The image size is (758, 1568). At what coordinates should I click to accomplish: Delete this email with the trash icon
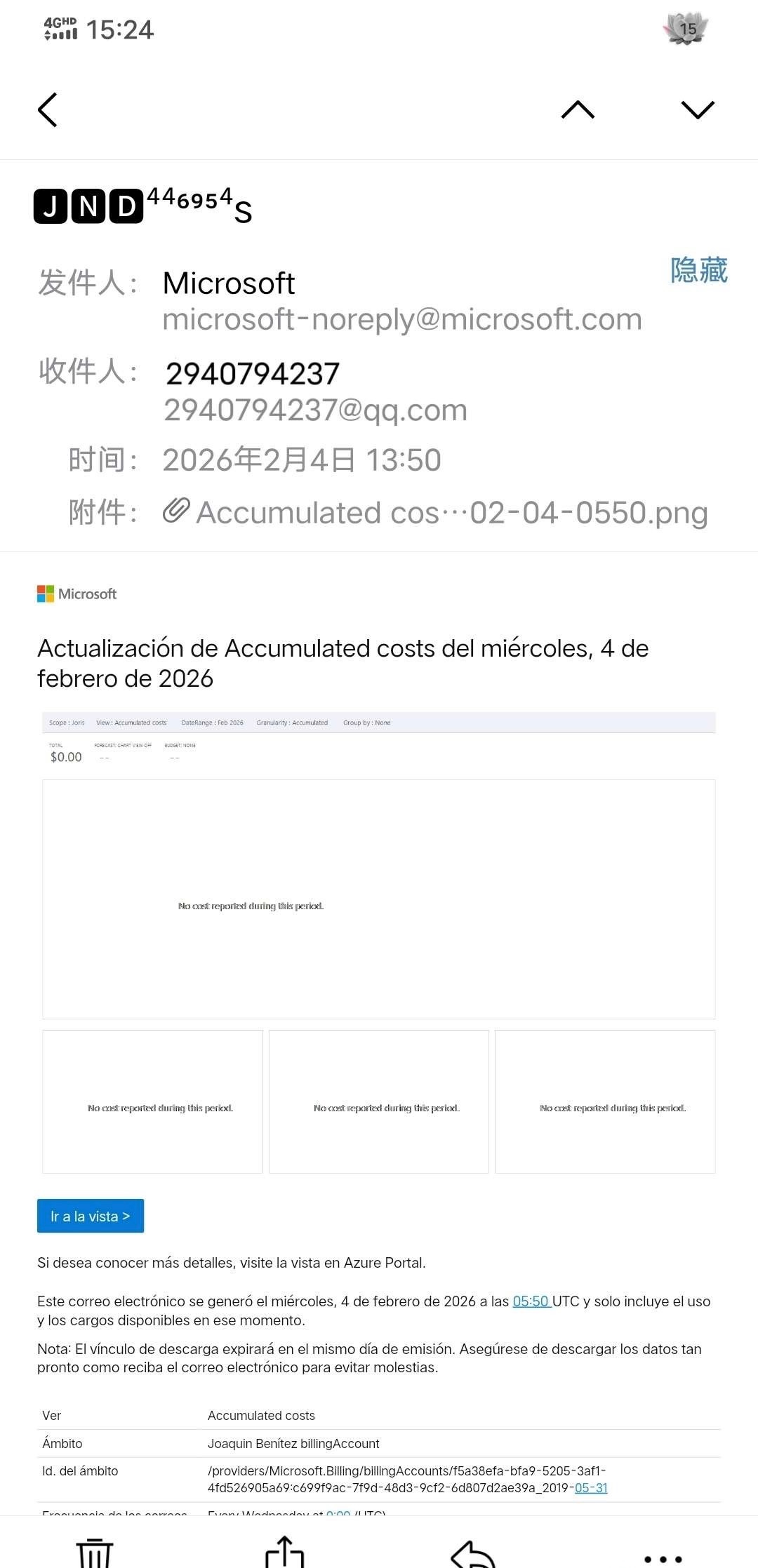(x=95, y=1552)
